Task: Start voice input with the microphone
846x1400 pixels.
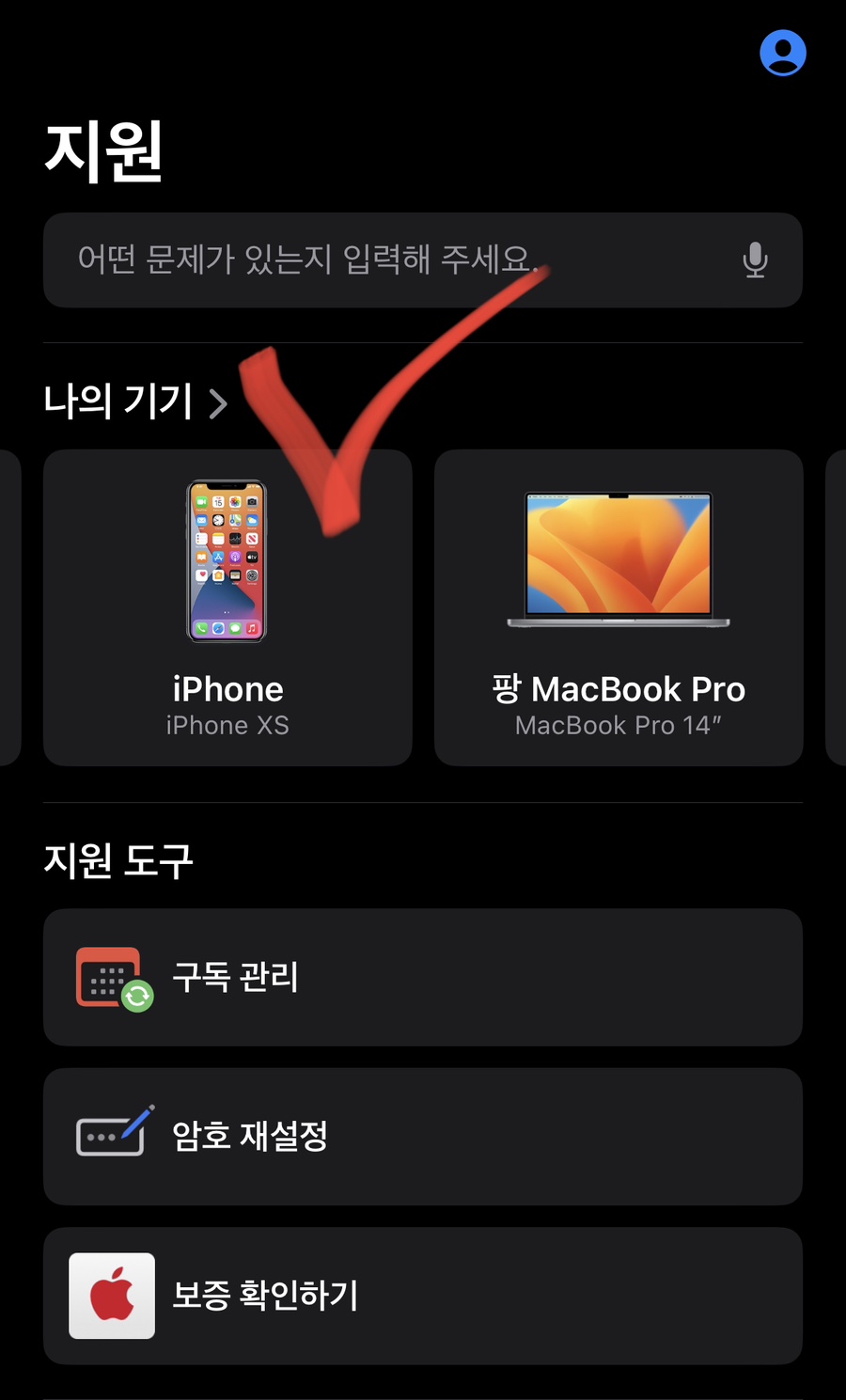Action: tap(755, 260)
